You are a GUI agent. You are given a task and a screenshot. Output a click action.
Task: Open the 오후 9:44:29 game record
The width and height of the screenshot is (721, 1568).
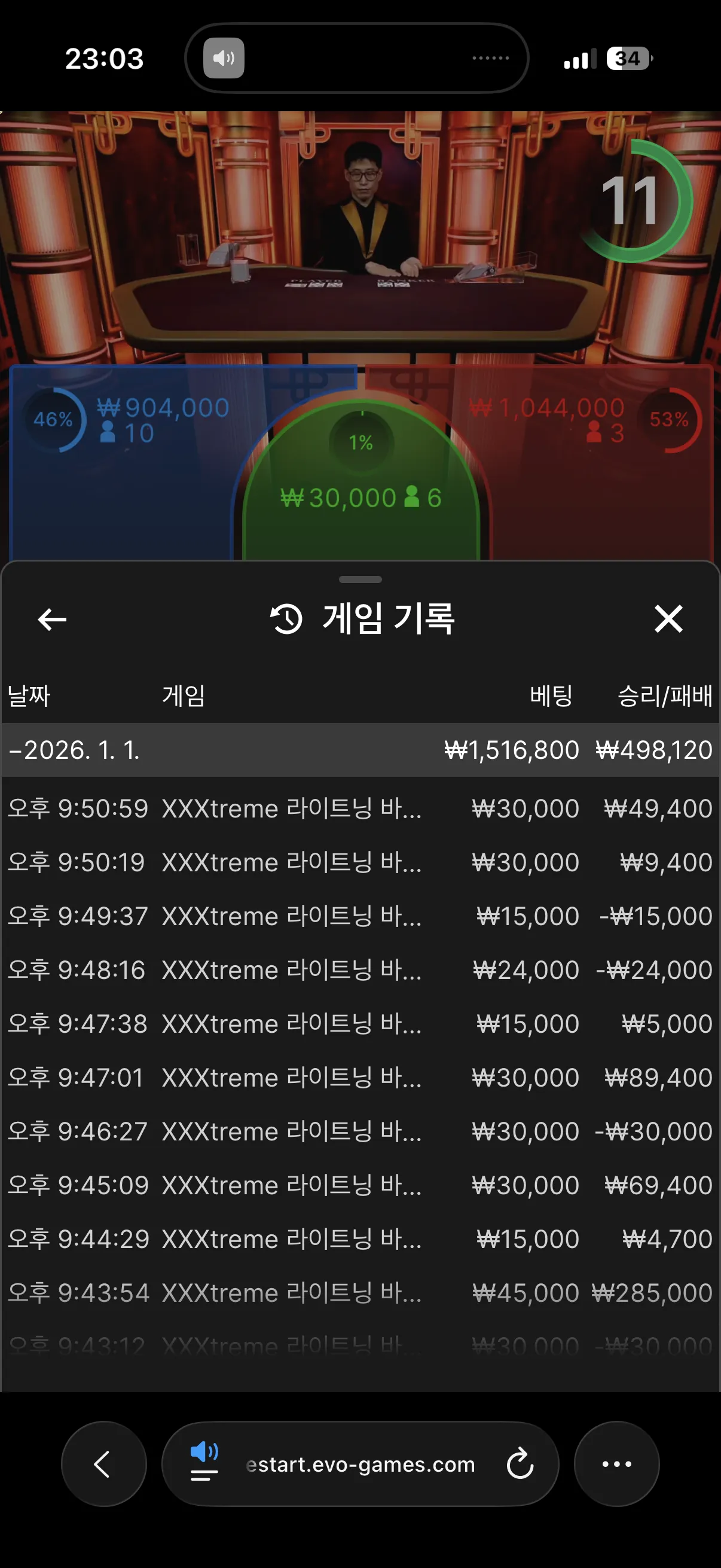click(x=360, y=1238)
